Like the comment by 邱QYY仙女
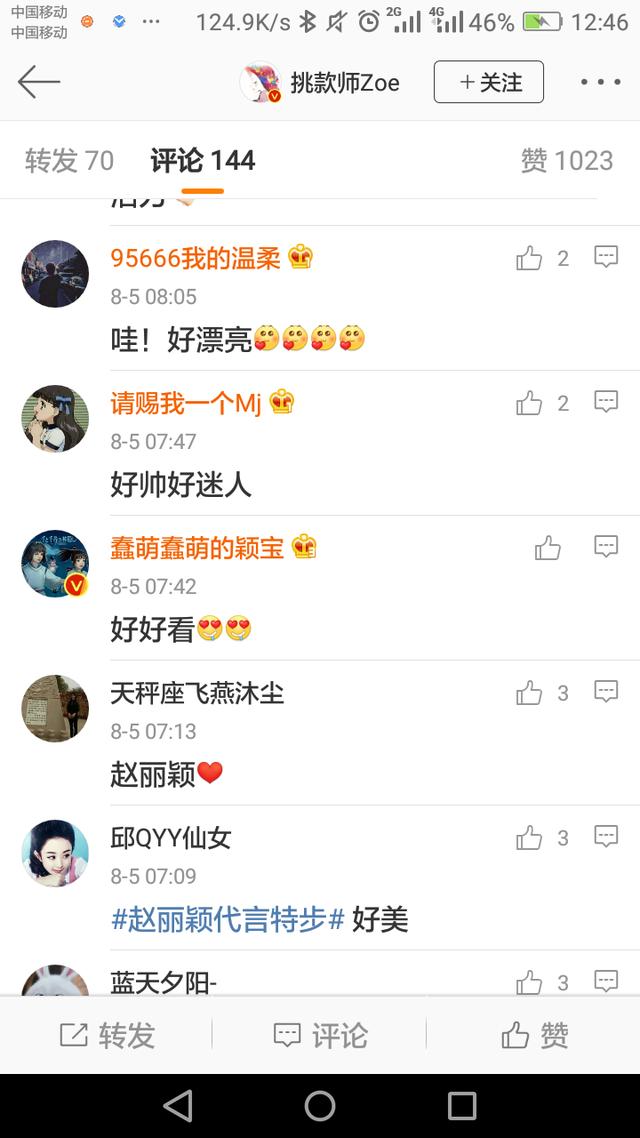640x1138 pixels. (529, 838)
